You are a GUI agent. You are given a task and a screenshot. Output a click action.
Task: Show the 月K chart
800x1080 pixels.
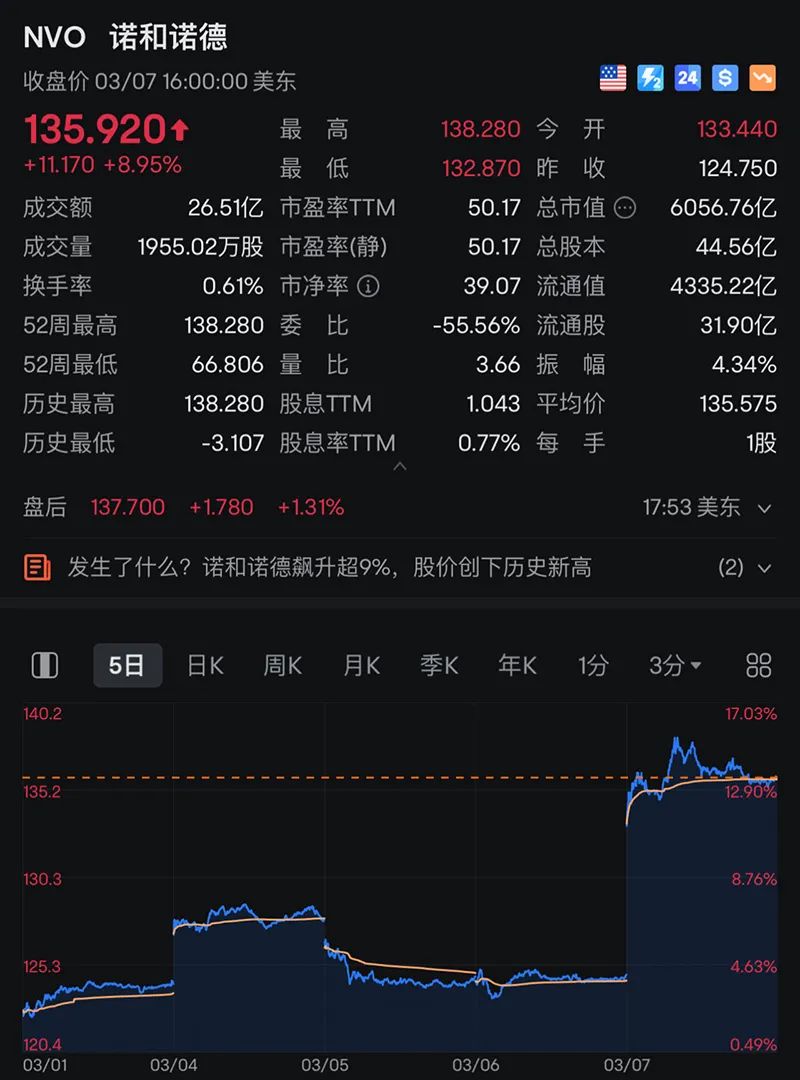[x=361, y=665]
